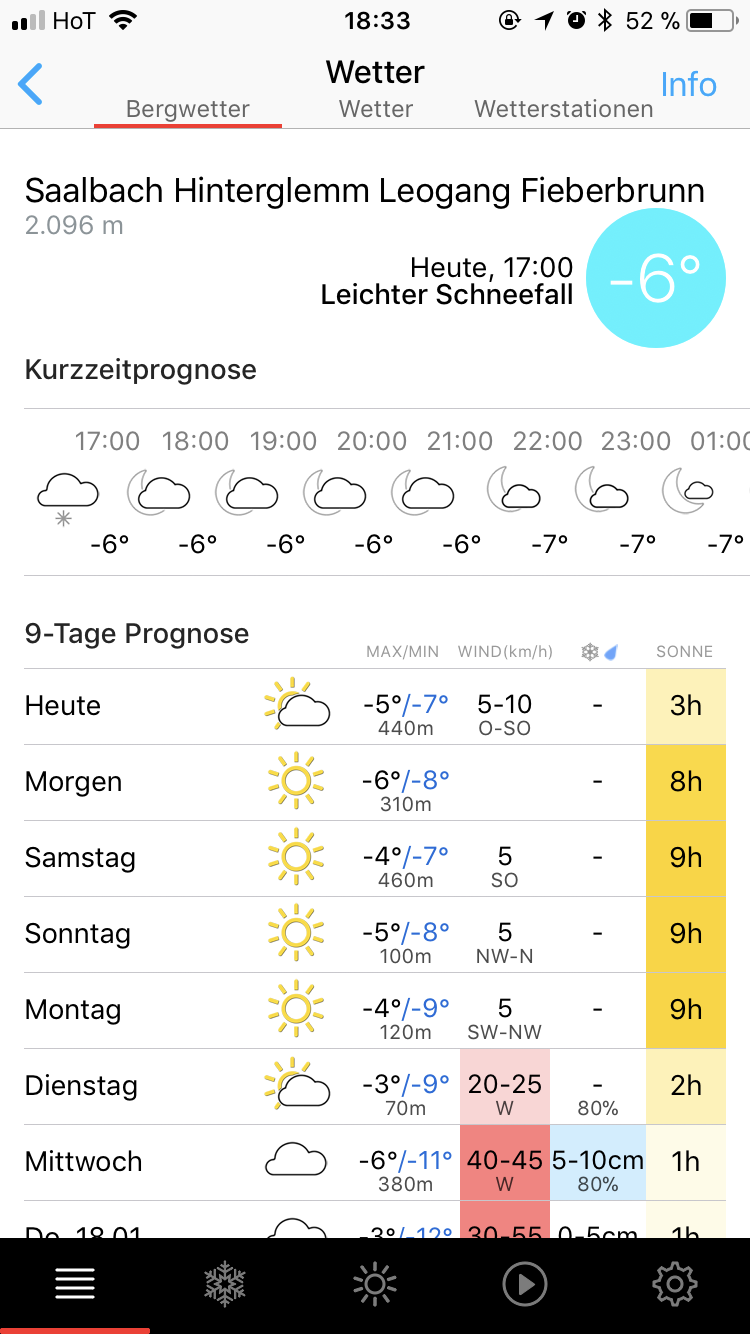Switch to the Wetter tab

(376, 110)
